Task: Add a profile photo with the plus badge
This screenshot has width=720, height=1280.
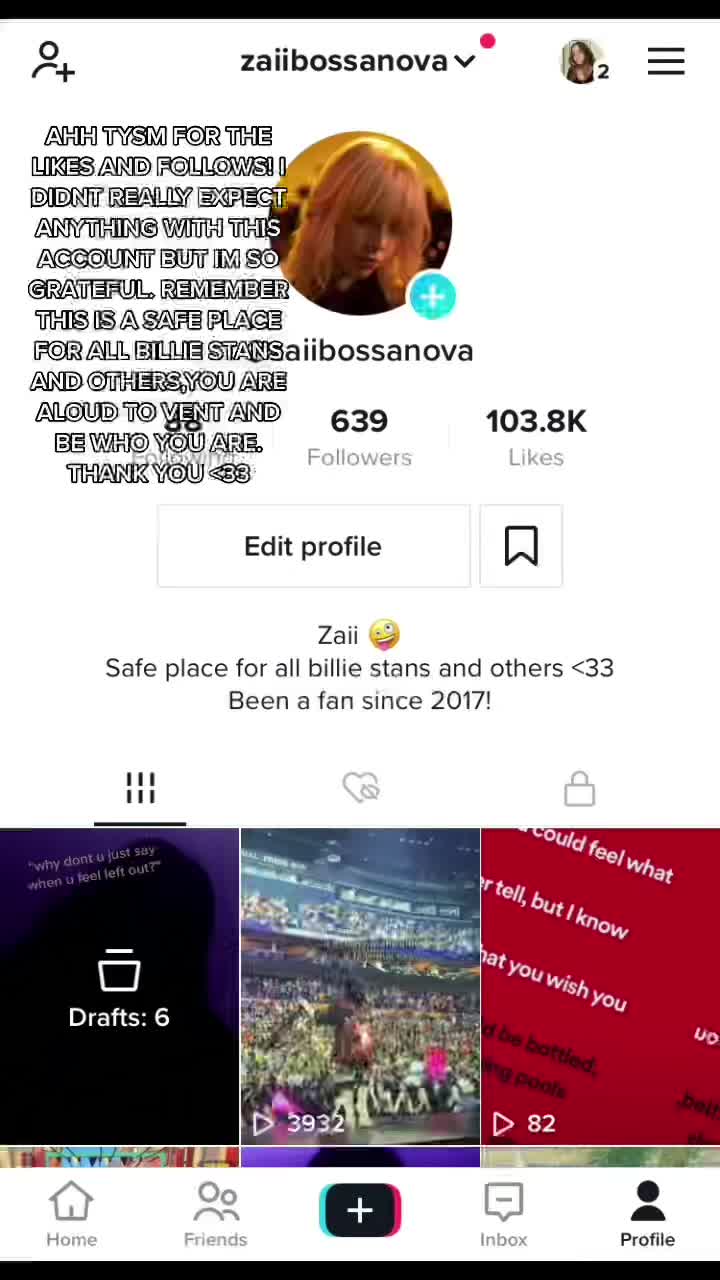Action: click(432, 297)
